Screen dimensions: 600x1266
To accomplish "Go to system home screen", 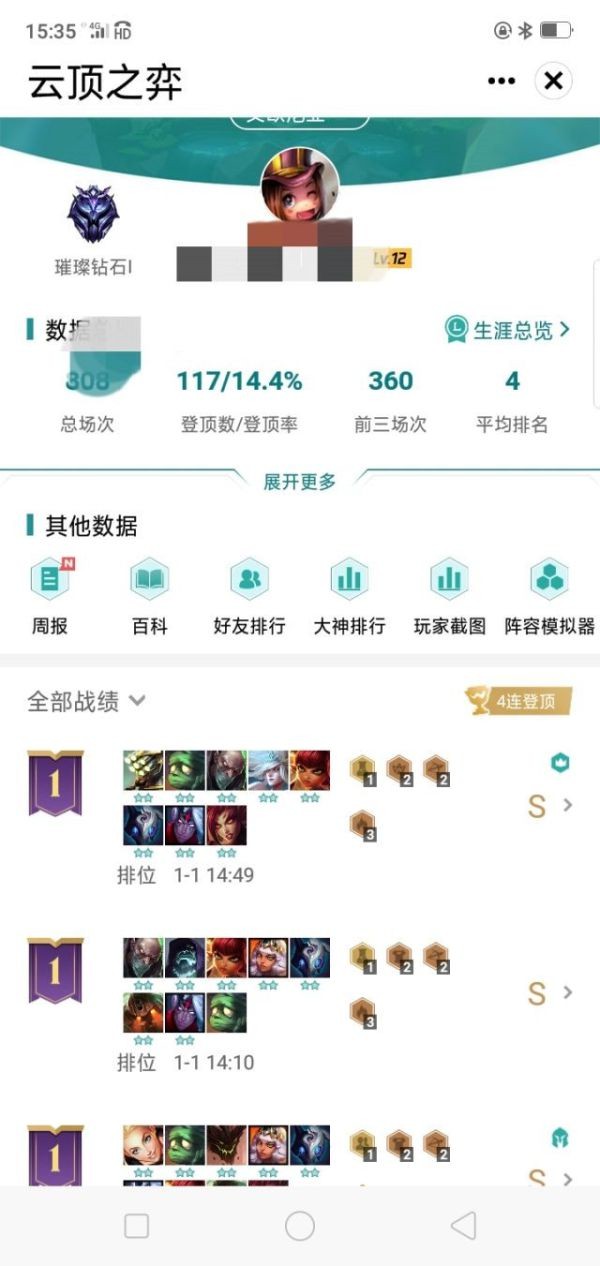I will coord(299,1226).
